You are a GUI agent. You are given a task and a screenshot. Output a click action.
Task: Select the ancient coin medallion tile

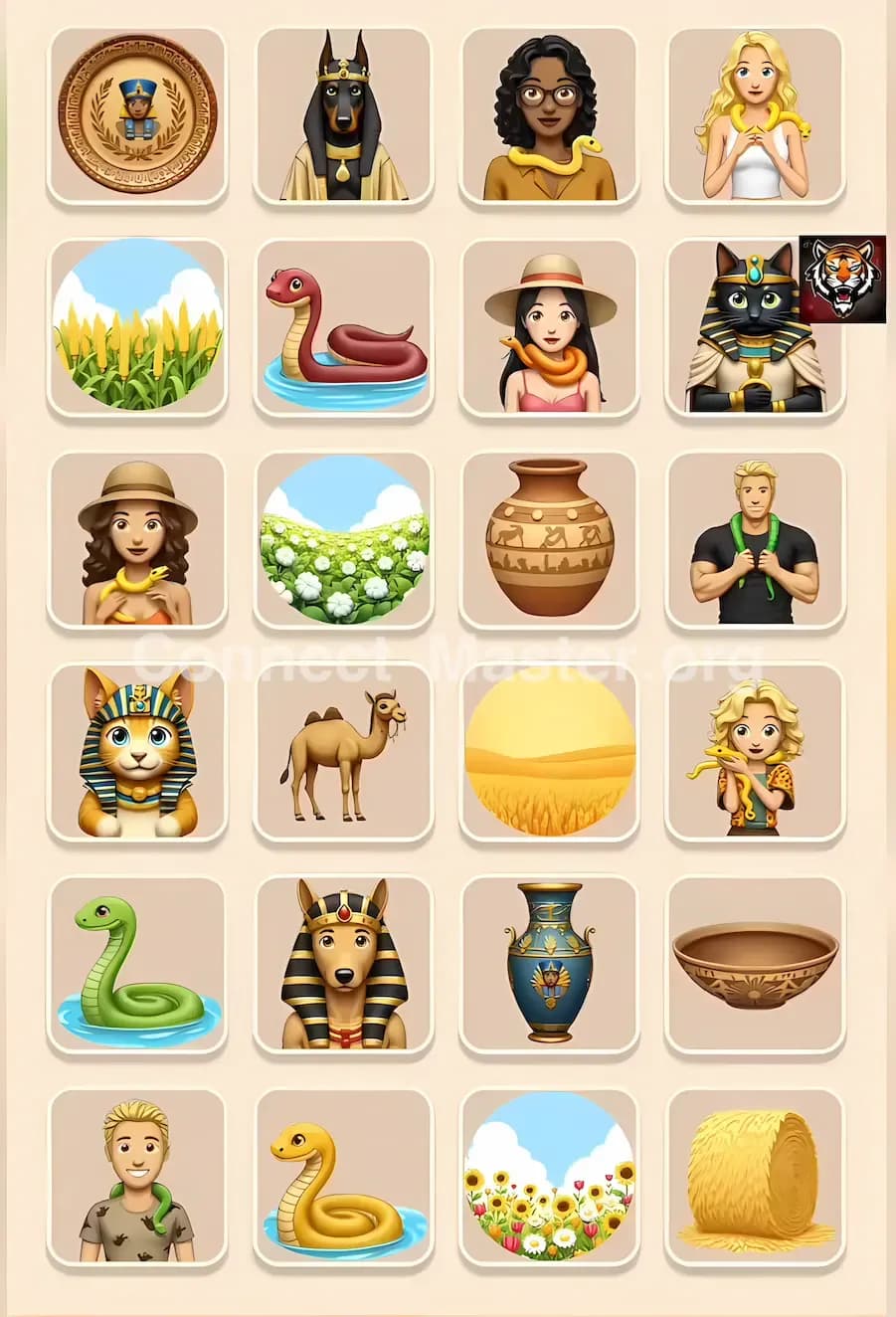pos(135,116)
